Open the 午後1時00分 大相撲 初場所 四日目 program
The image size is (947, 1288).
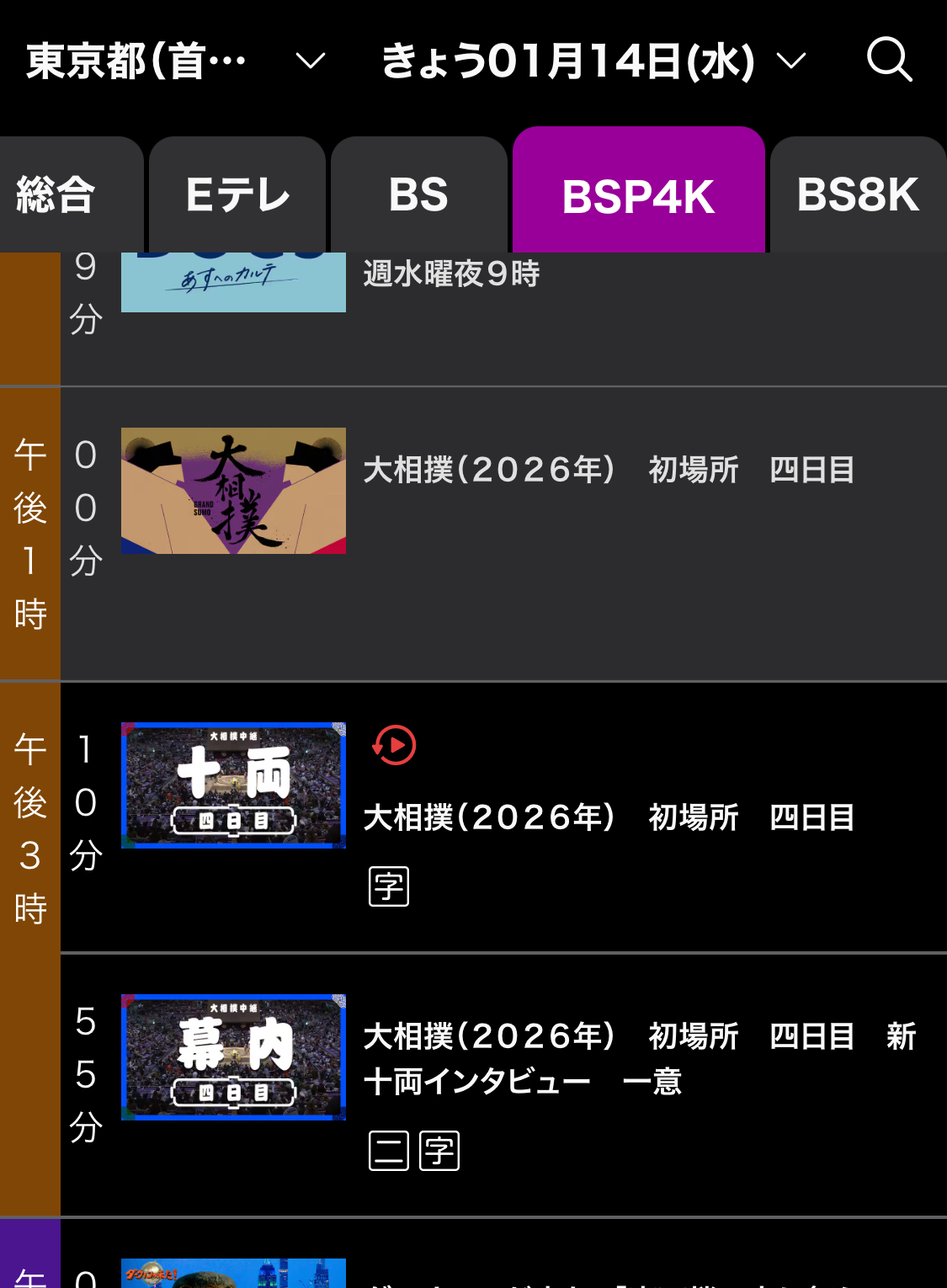[608, 470]
